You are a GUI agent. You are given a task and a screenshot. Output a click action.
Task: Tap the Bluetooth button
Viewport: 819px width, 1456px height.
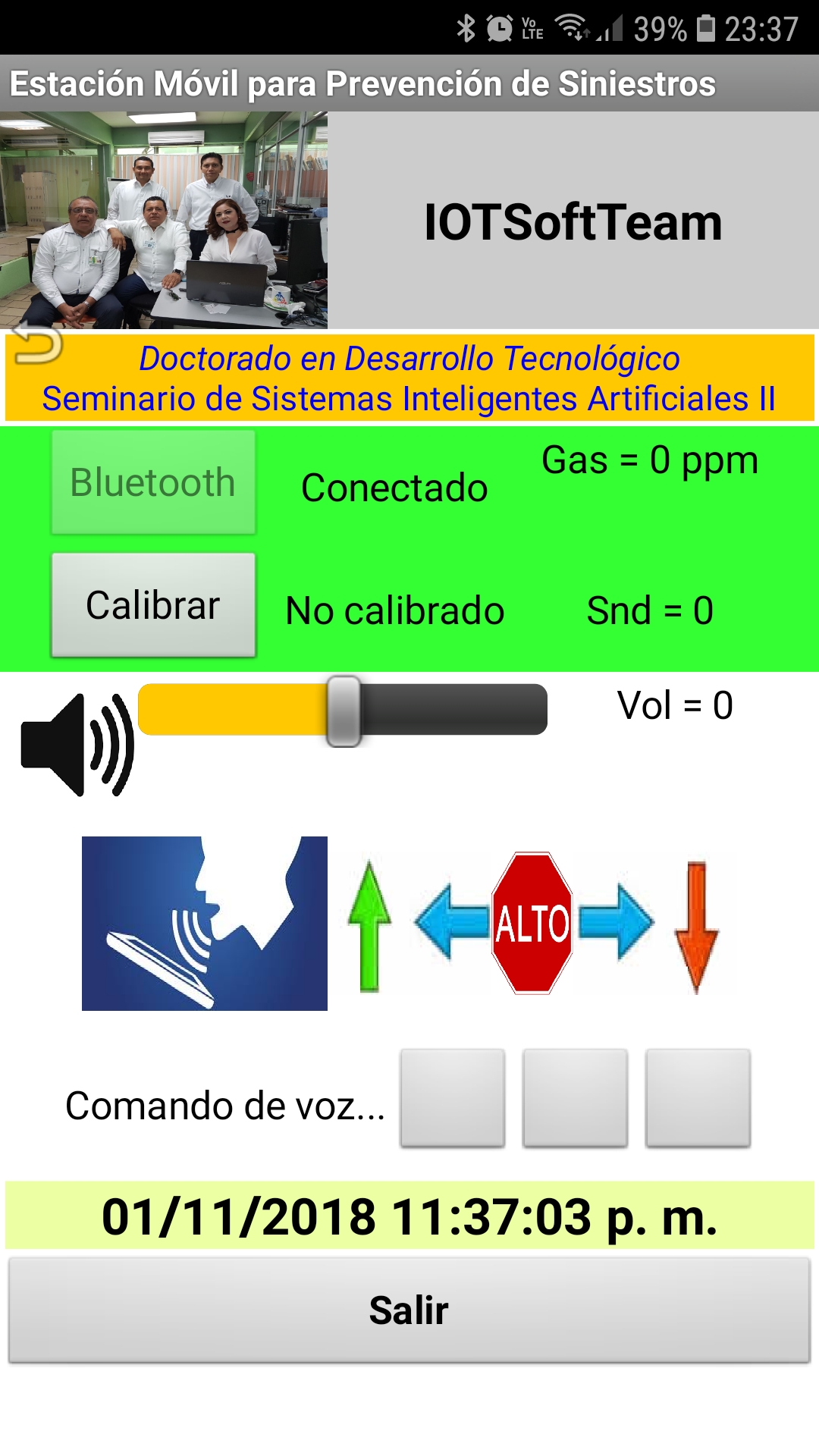[153, 482]
